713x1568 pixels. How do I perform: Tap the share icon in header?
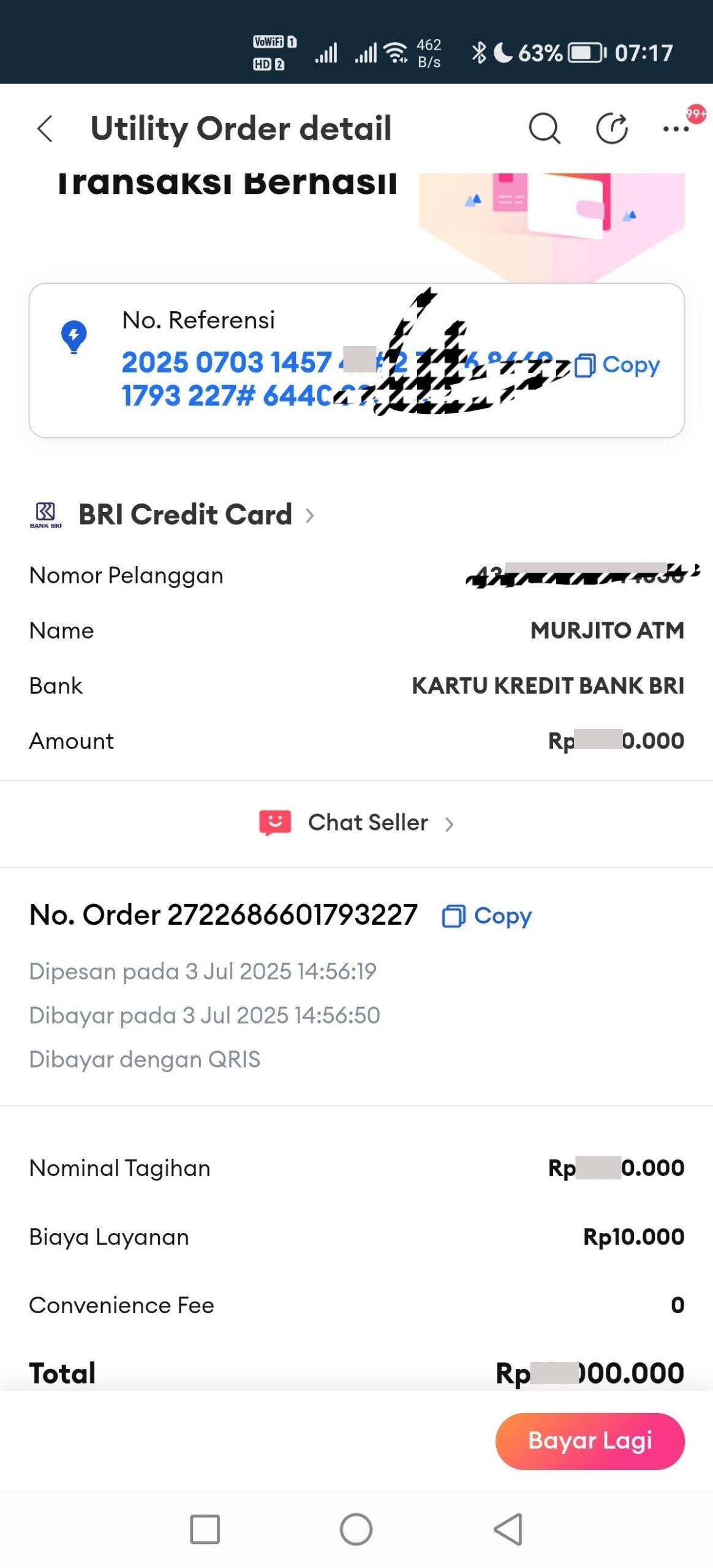pyautogui.click(x=612, y=129)
